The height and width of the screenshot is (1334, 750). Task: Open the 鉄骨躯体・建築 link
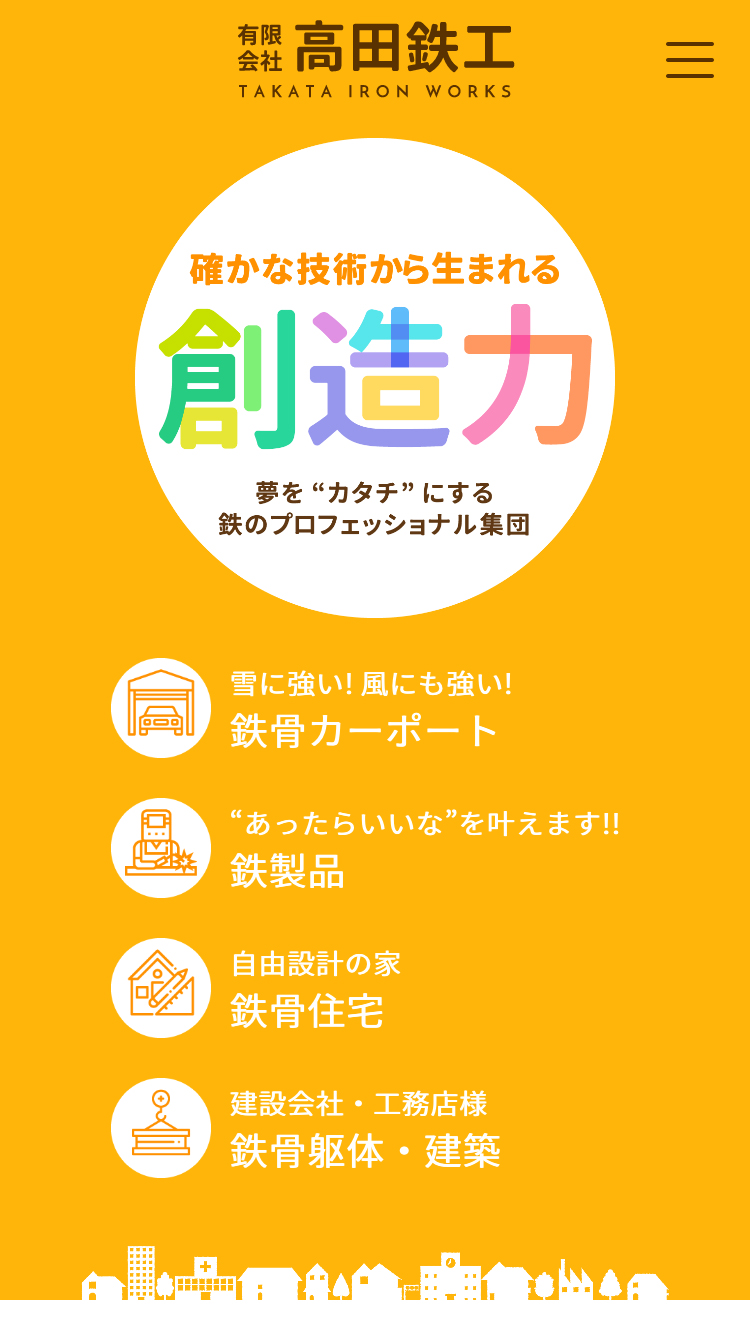tap(365, 1150)
